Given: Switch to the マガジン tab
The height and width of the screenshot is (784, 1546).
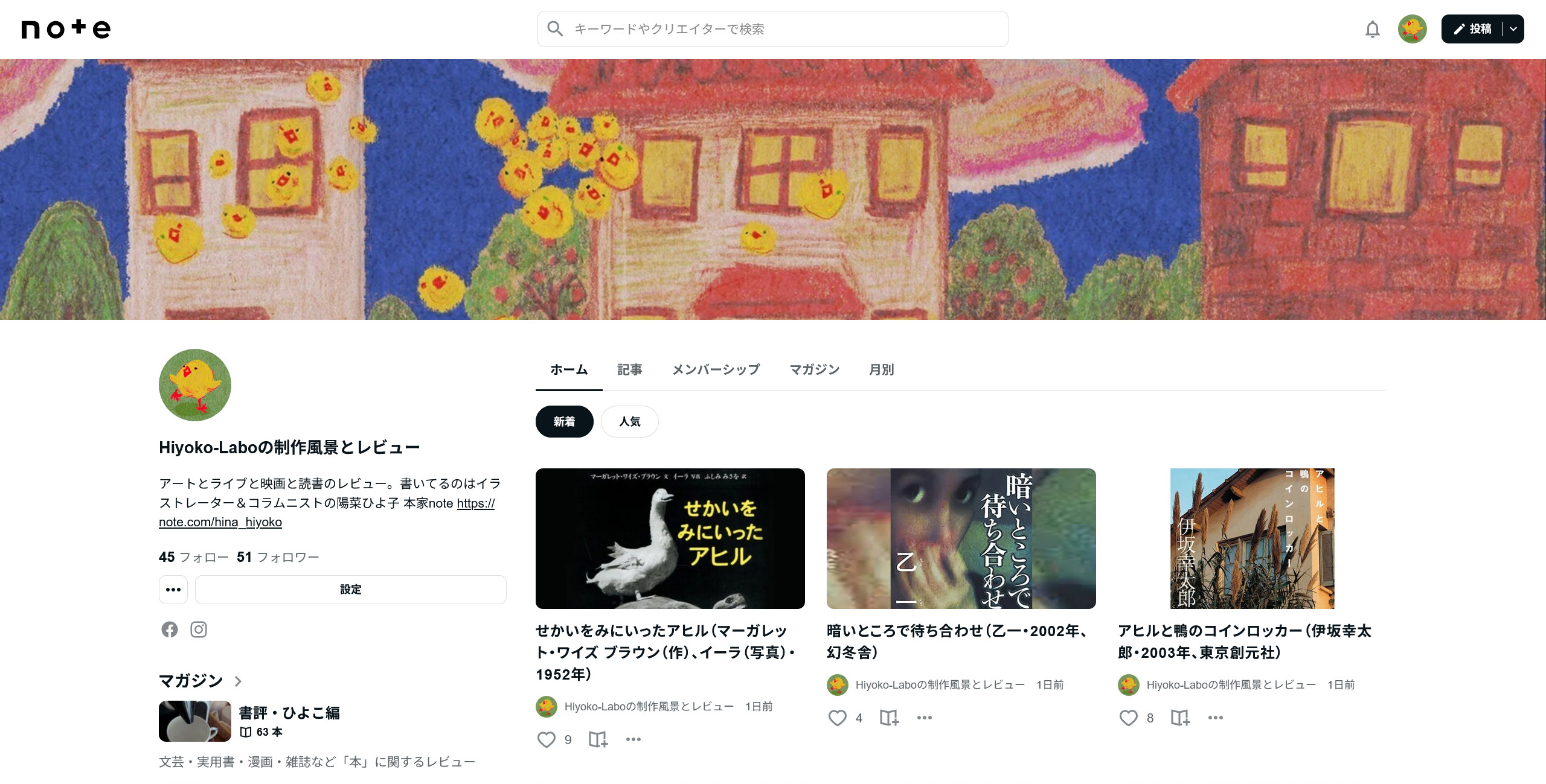Looking at the screenshot, I should pos(814,369).
